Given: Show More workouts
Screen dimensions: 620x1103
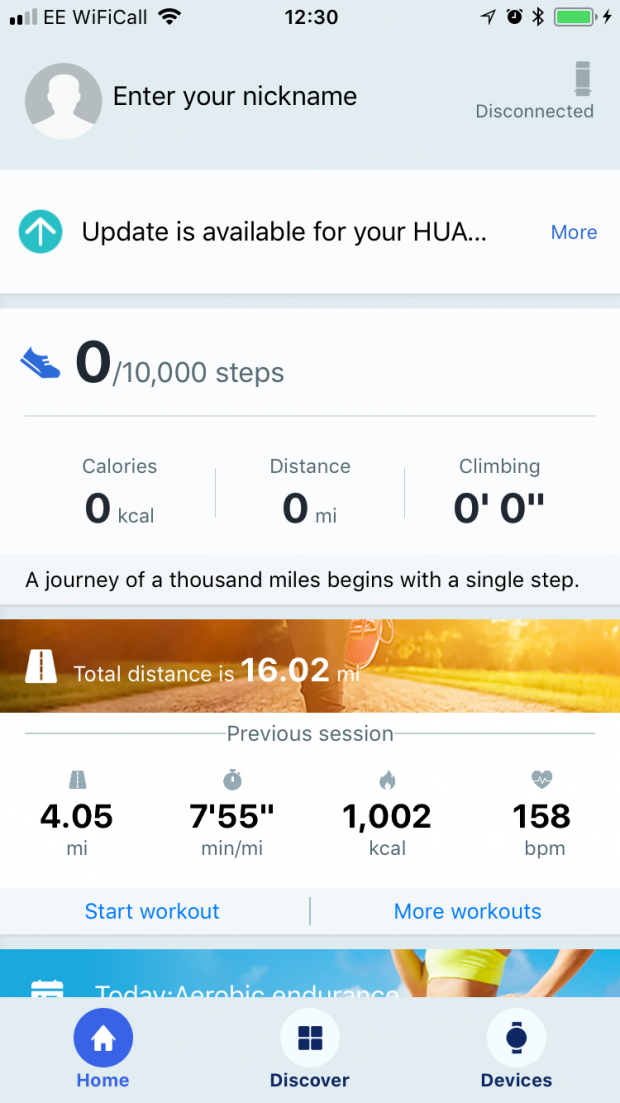Looking at the screenshot, I should [467, 911].
